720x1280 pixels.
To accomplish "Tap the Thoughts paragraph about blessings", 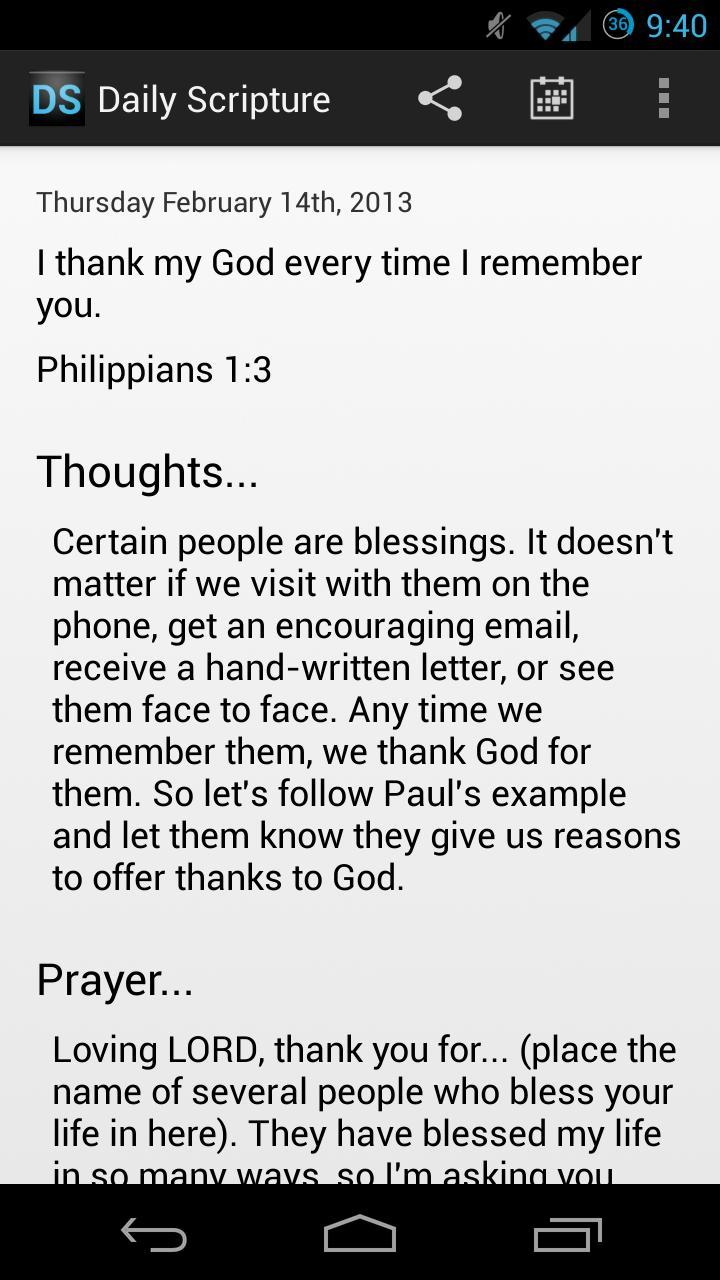I will (x=365, y=708).
